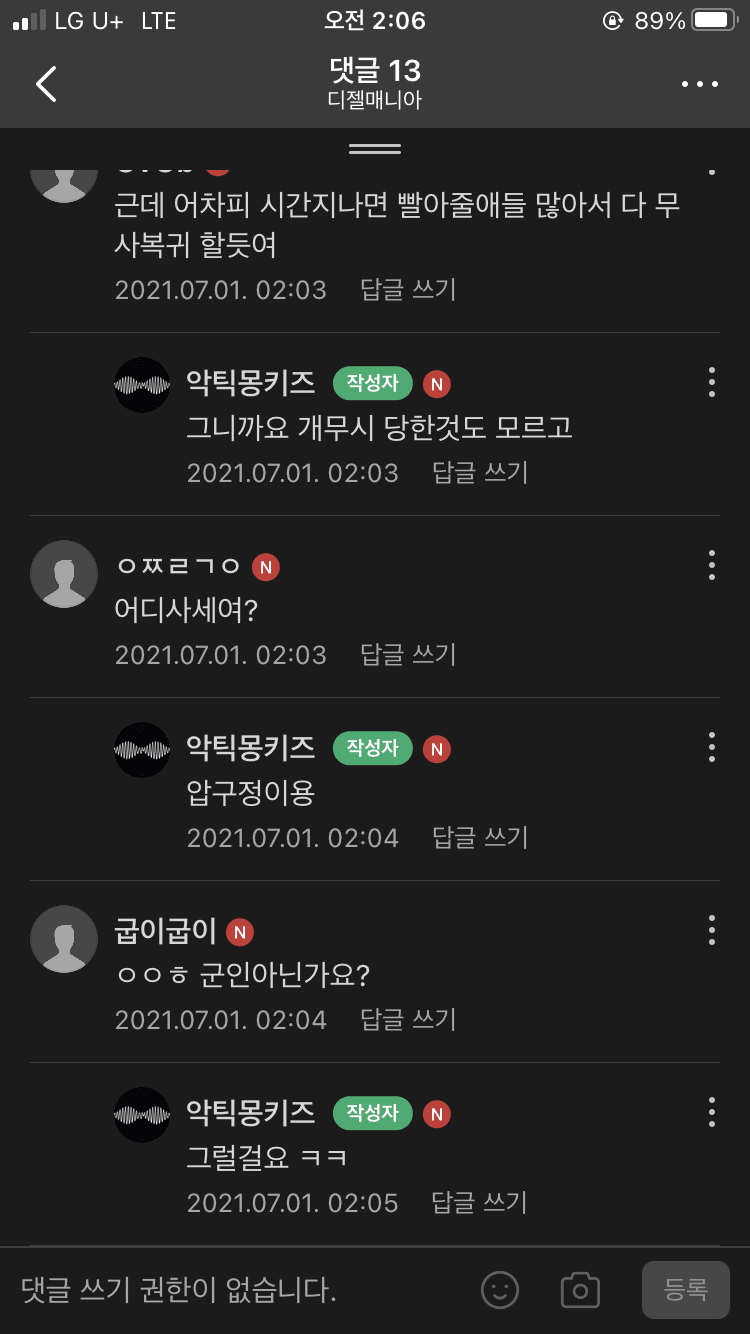750x1334 pixels.
Task: Reply to the comment ending in '사복귀 할듯여'
Action: [x=408, y=290]
